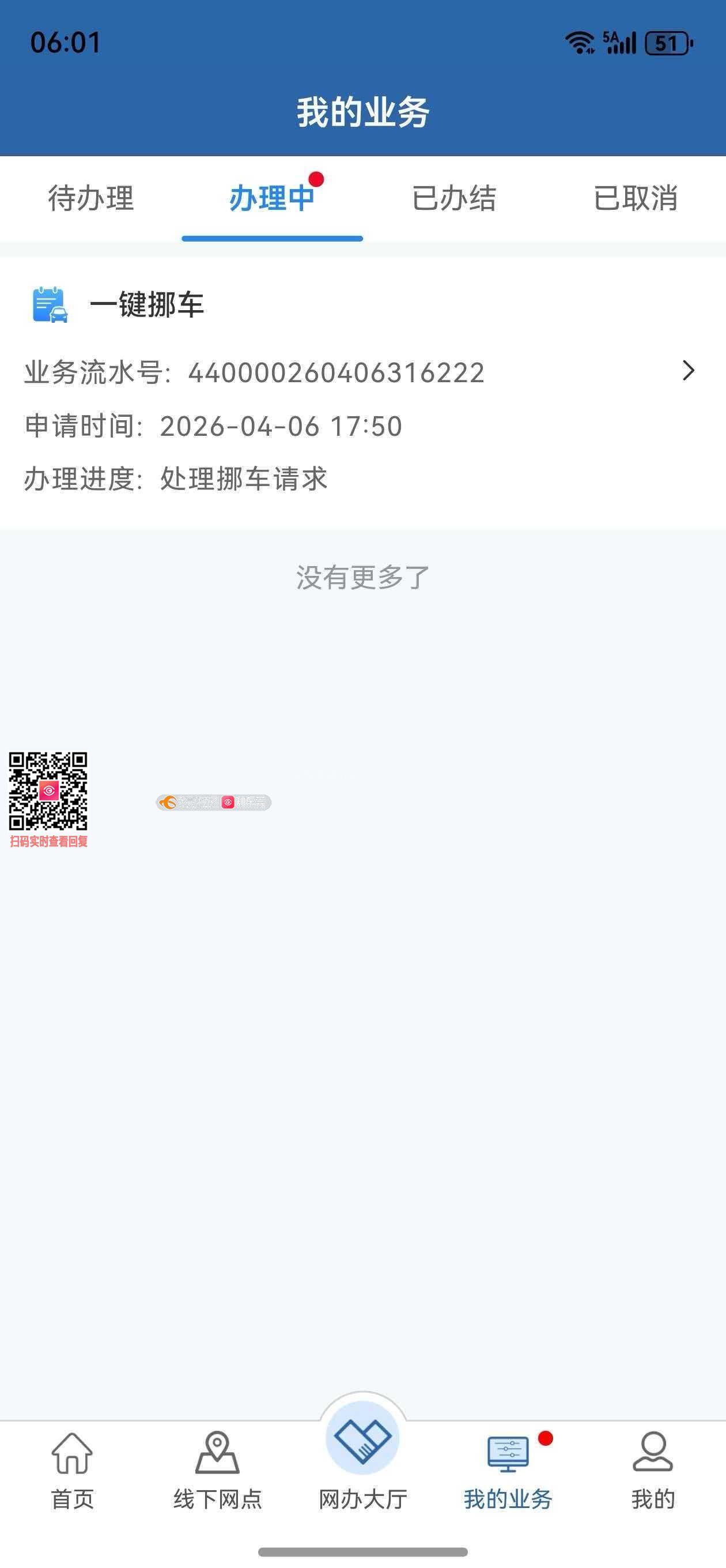726x1568 pixels.
Task: Switch to the 待办理 tab
Action: coord(90,198)
